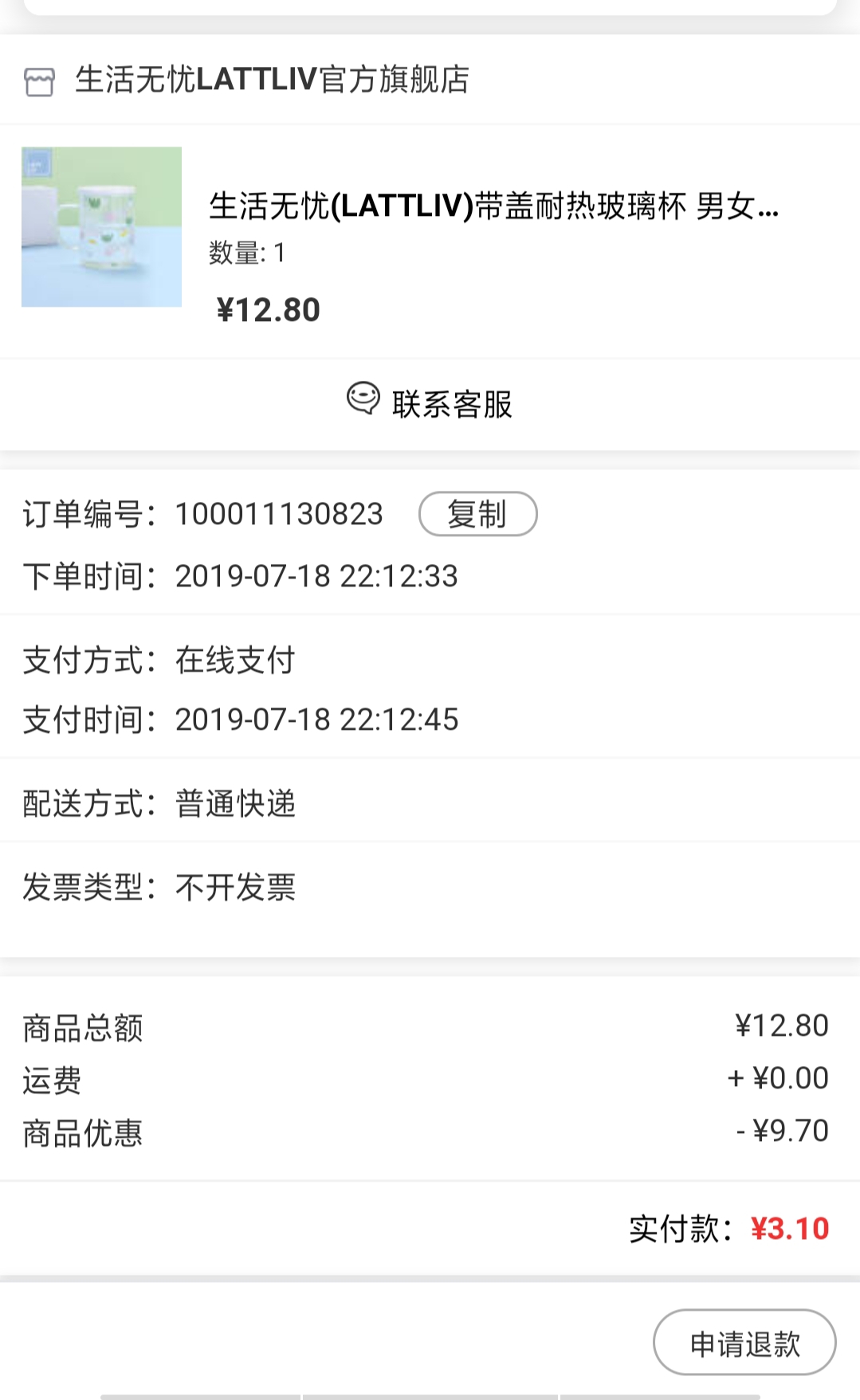
Task: Open the 生活无忧LATTLIV官方旗舰店 store page
Action: [247, 80]
